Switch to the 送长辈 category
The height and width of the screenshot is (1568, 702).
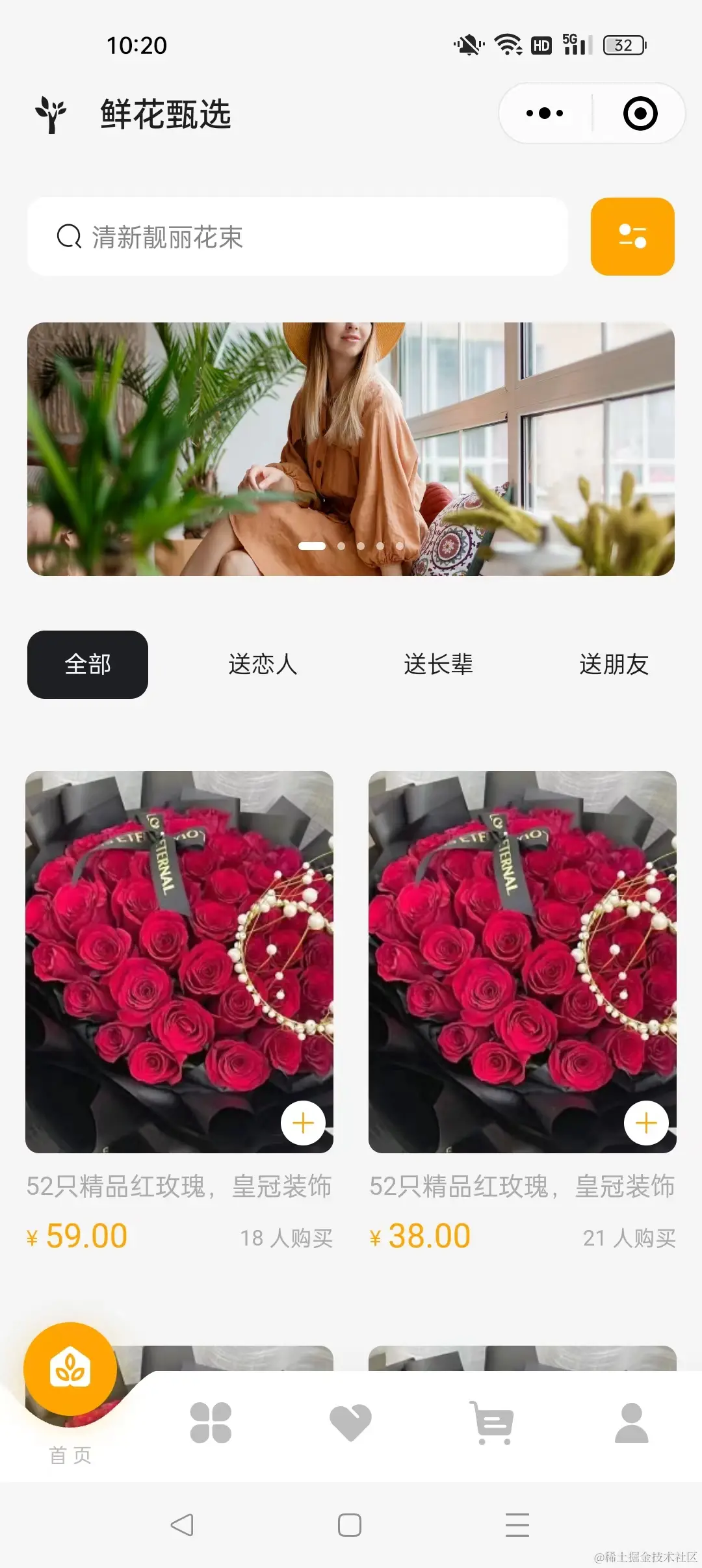[438, 664]
